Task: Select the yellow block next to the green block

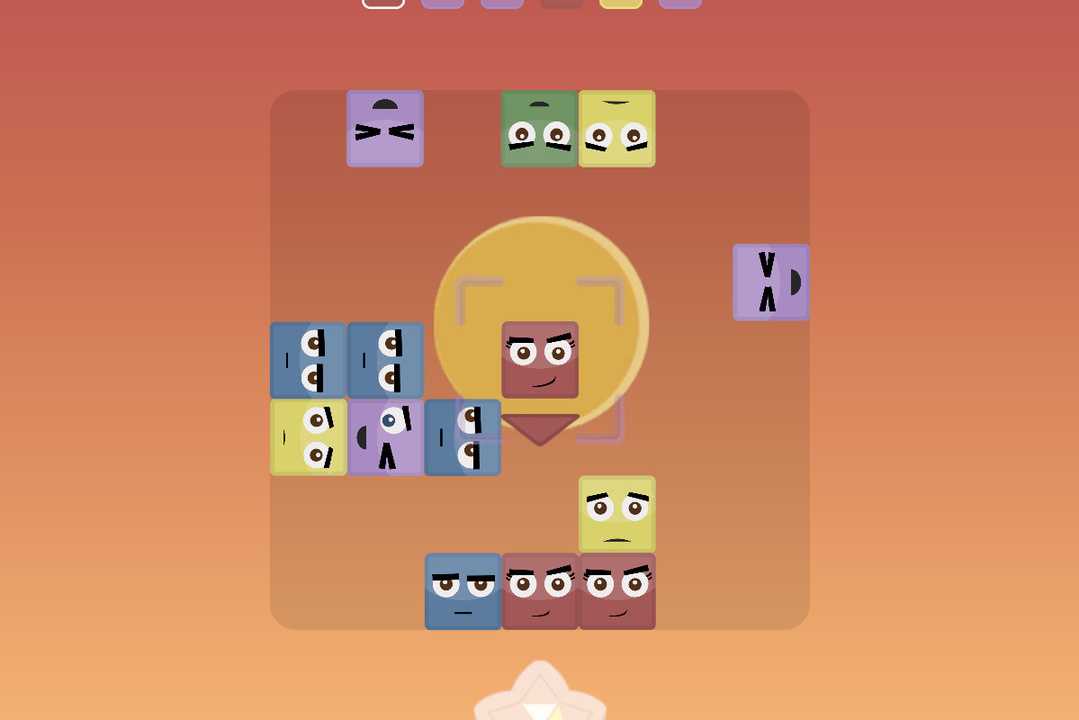Action: click(617, 129)
